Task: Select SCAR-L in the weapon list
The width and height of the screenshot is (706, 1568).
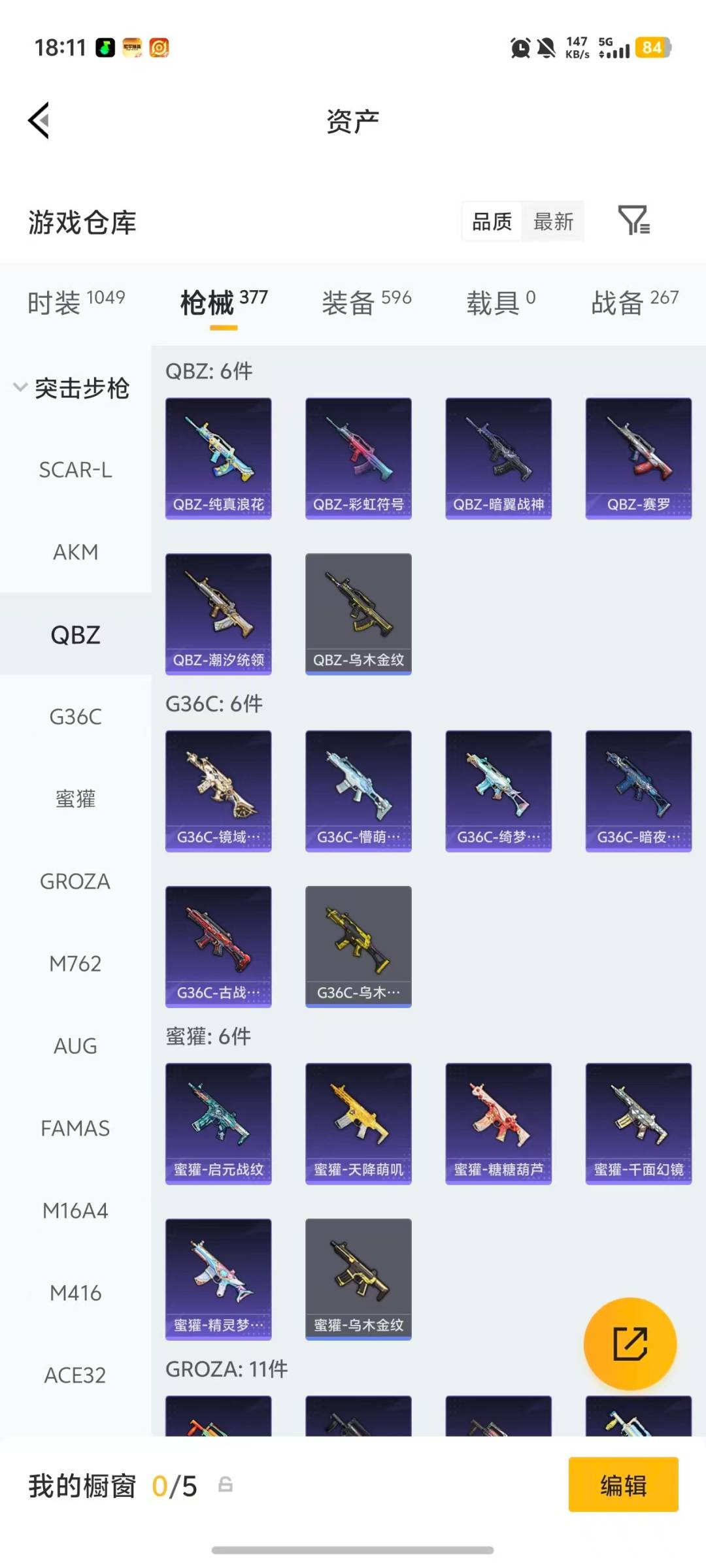Action: click(x=75, y=470)
